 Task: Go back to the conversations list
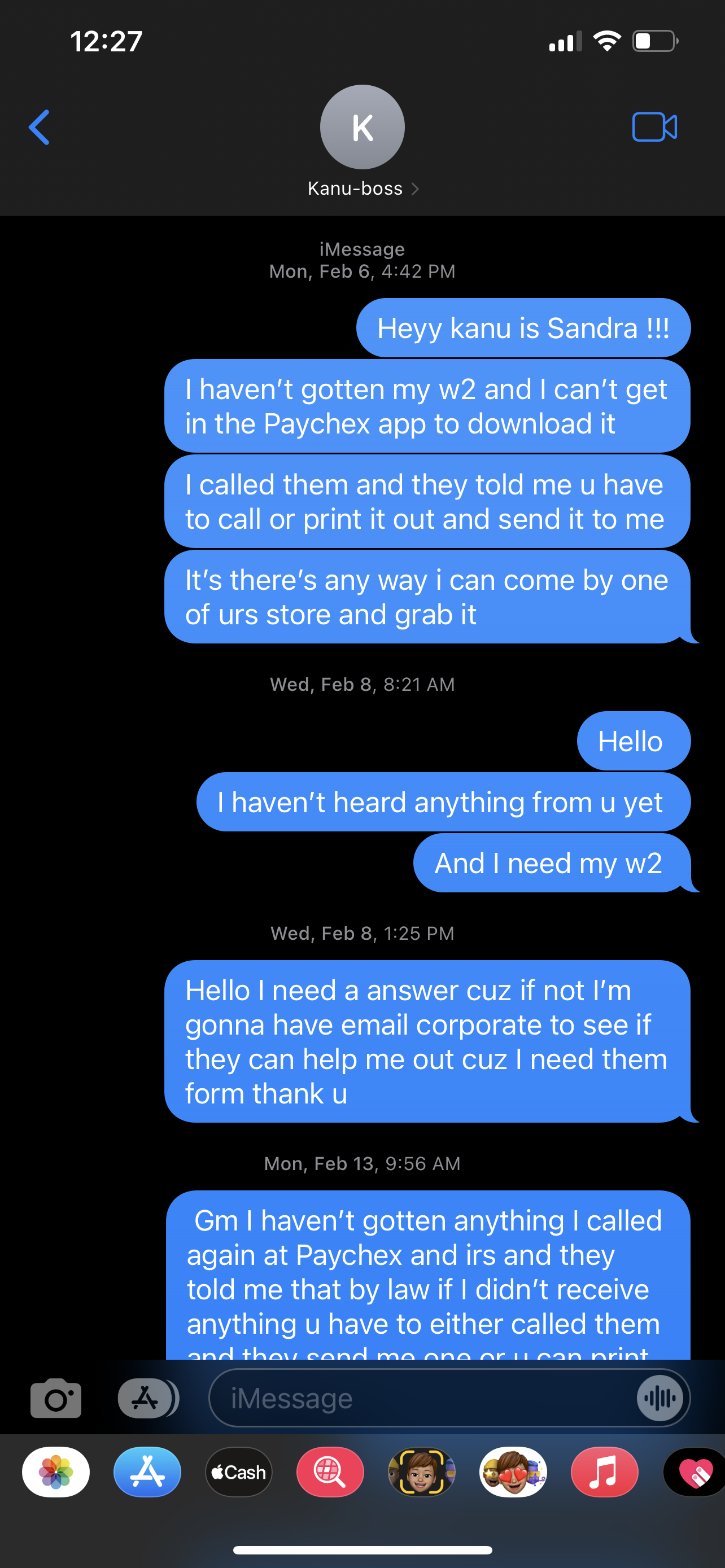[x=40, y=127]
